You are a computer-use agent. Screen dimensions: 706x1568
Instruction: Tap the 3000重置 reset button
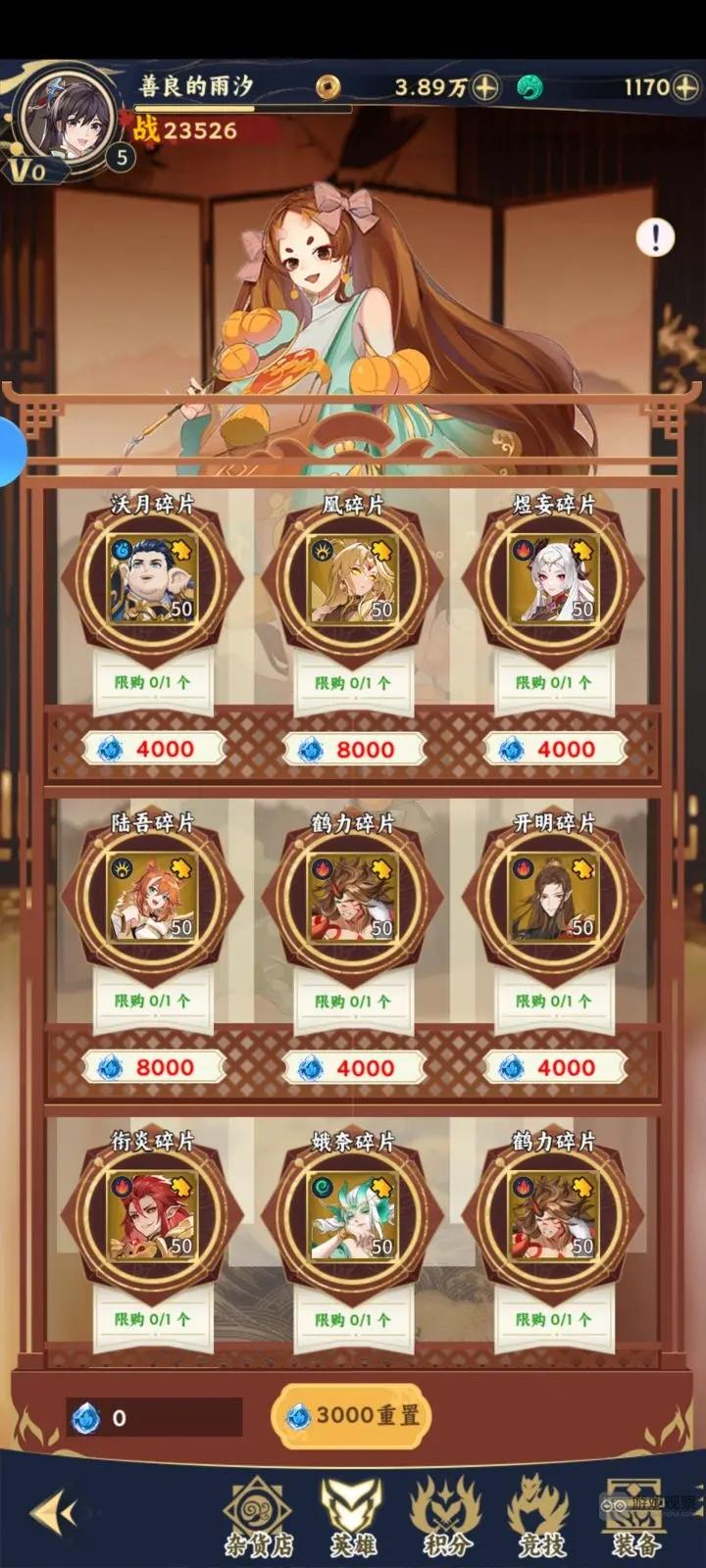coord(352,1416)
